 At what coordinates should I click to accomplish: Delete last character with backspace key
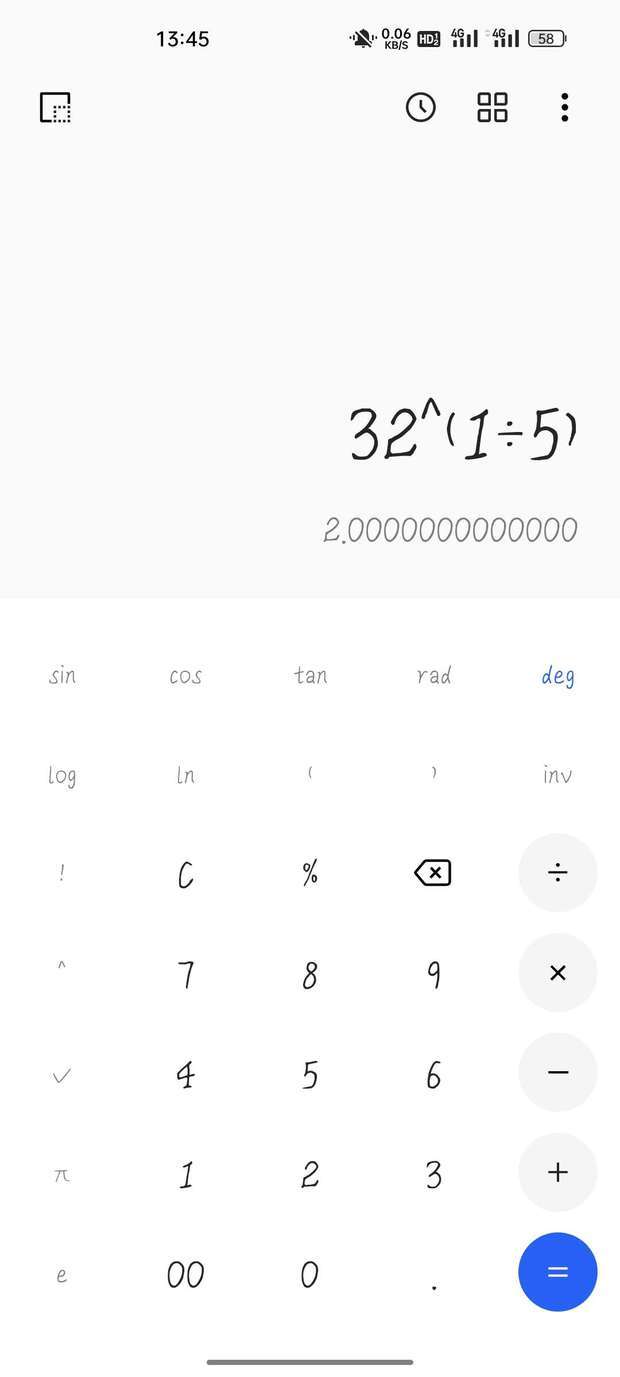tap(433, 873)
